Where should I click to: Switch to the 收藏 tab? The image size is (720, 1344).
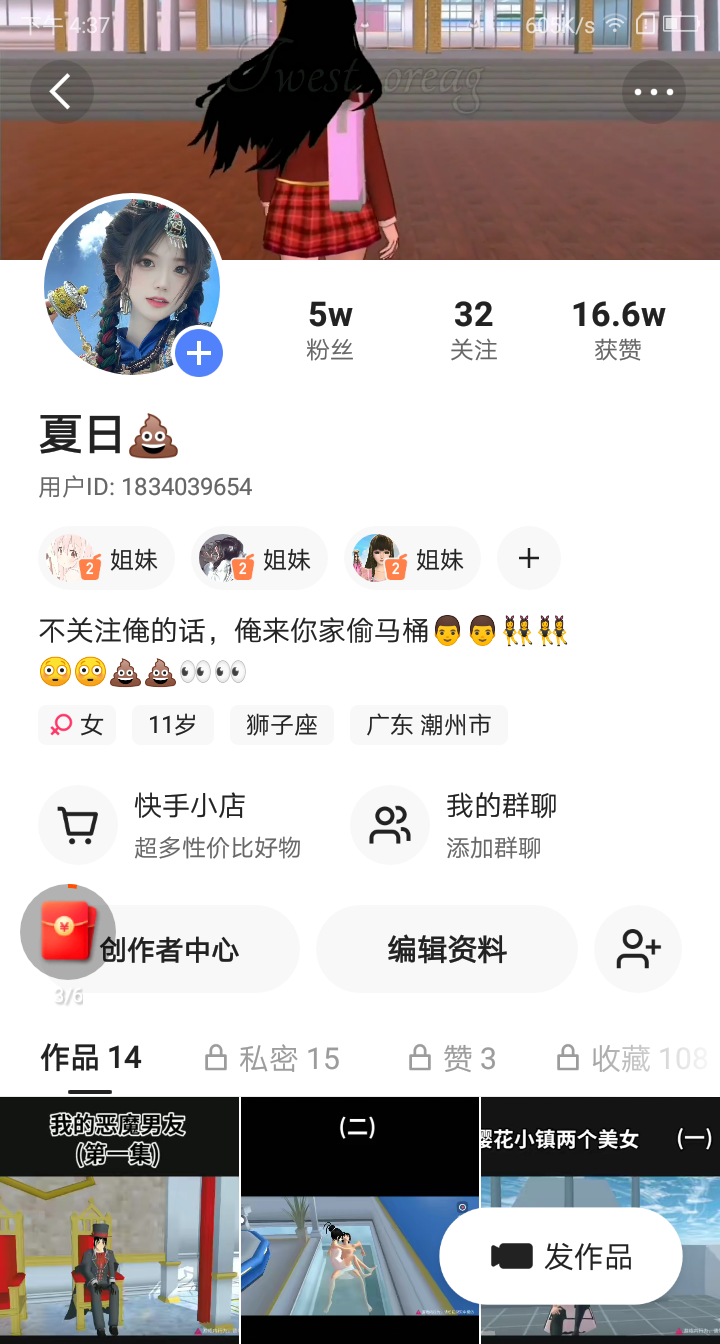tap(632, 1058)
